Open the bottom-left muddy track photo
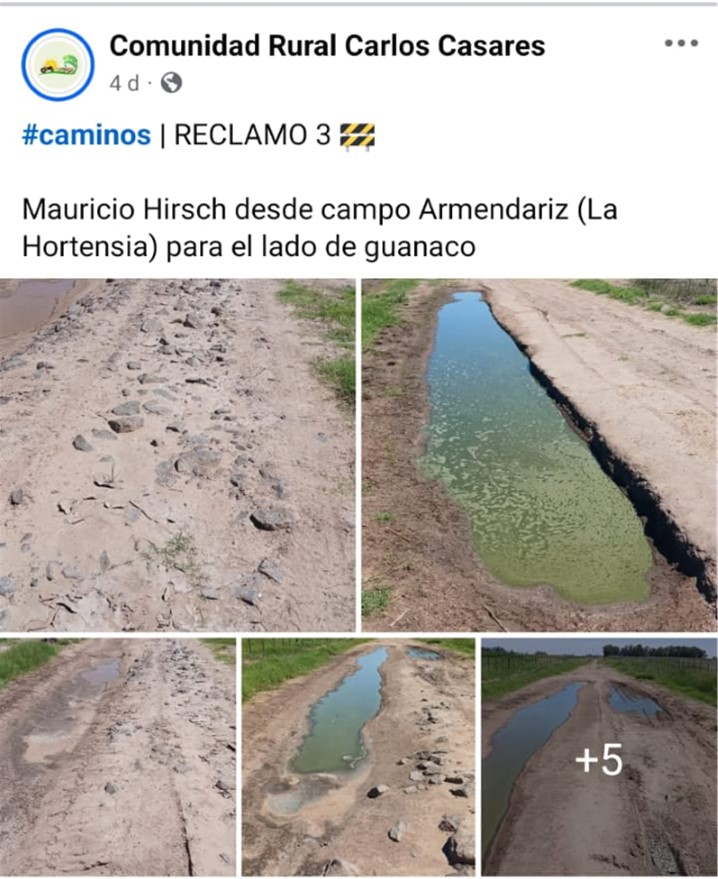Image resolution: width=718 pixels, height=879 pixels. click(x=117, y=756)
